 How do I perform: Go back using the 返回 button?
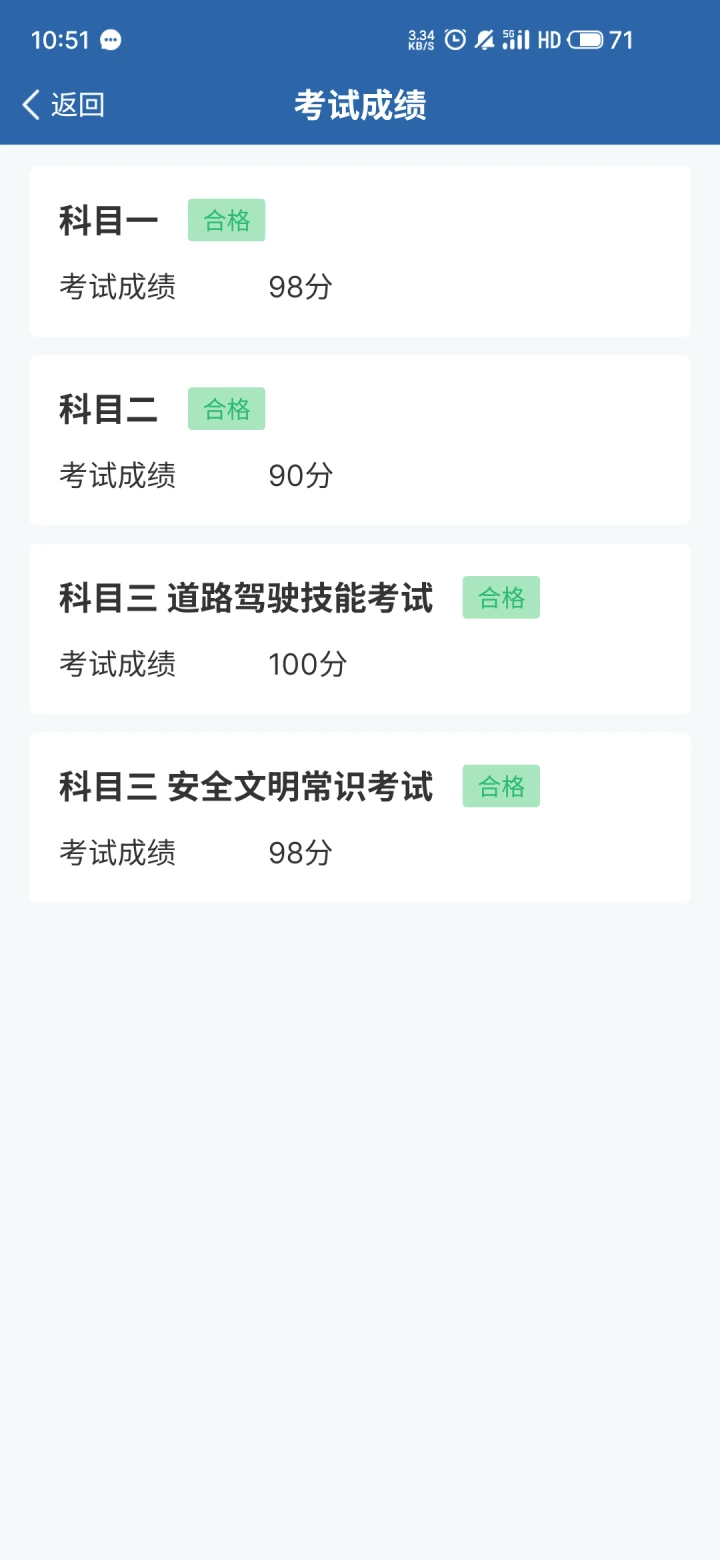tap(63, 105)
